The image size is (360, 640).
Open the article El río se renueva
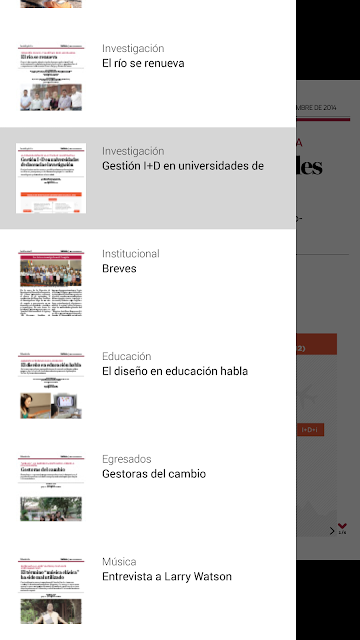click(147, 76)
